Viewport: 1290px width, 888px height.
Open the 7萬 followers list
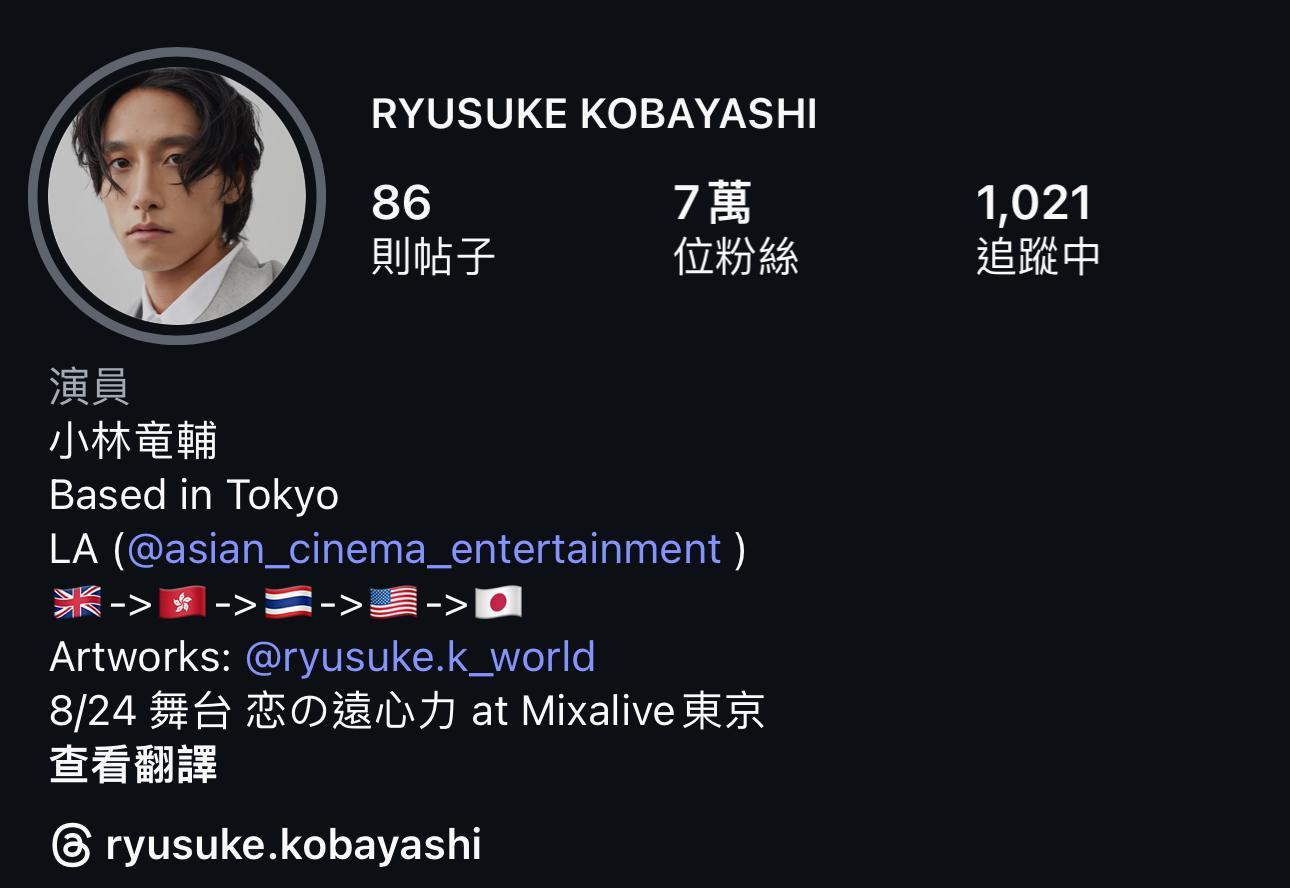(735, 228)
